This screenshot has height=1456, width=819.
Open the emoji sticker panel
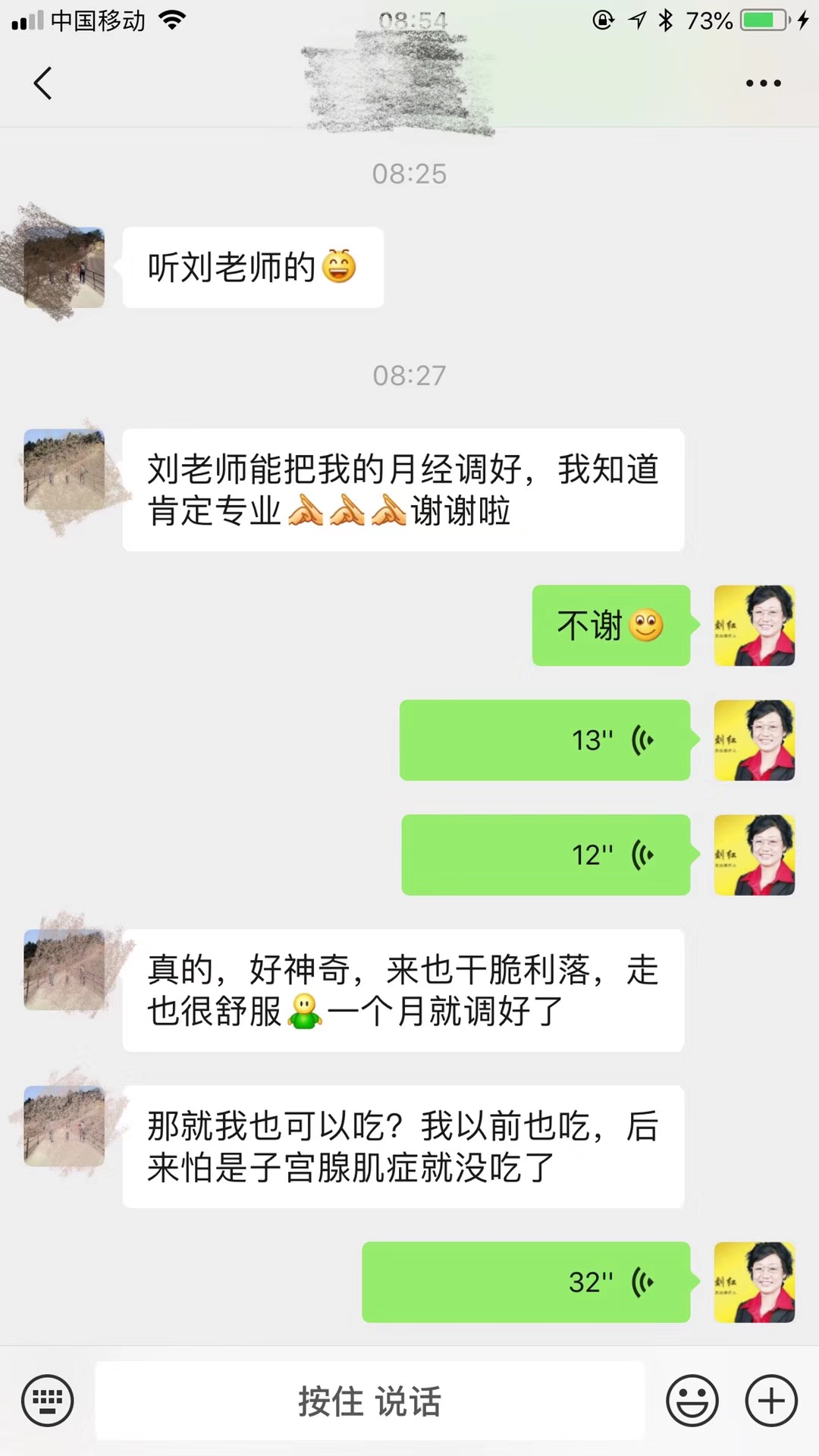692,1401
